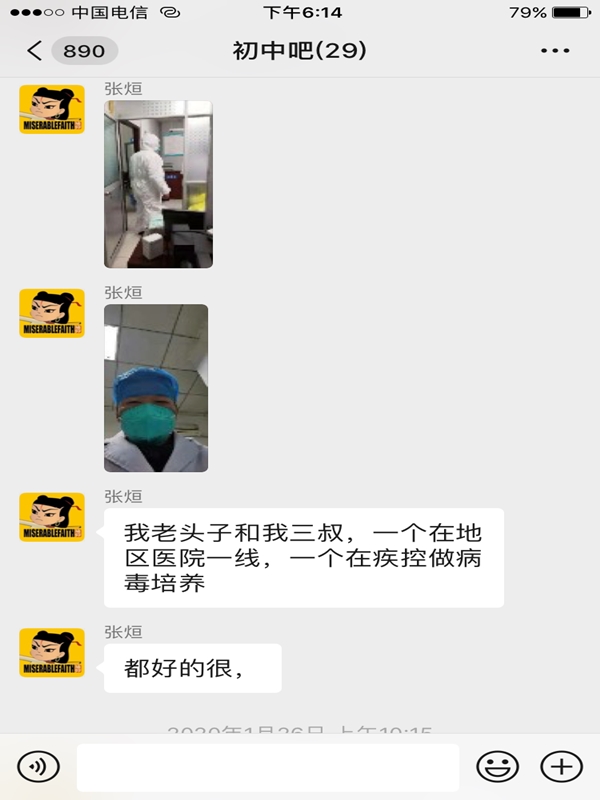Open the group chat overflow menu
The width and height of the screenshot is (600, 800).
pyautogui.click(x=554, y=50)
